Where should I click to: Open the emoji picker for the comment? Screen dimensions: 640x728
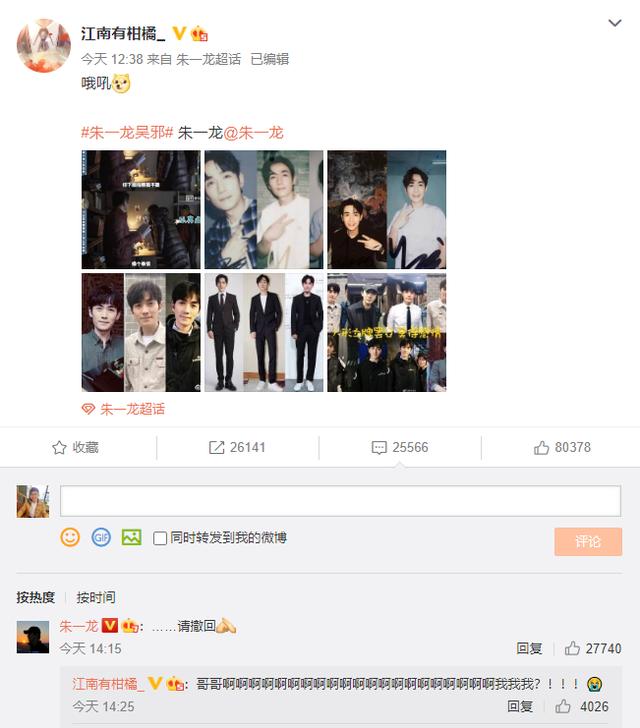(x=70, y=537)
